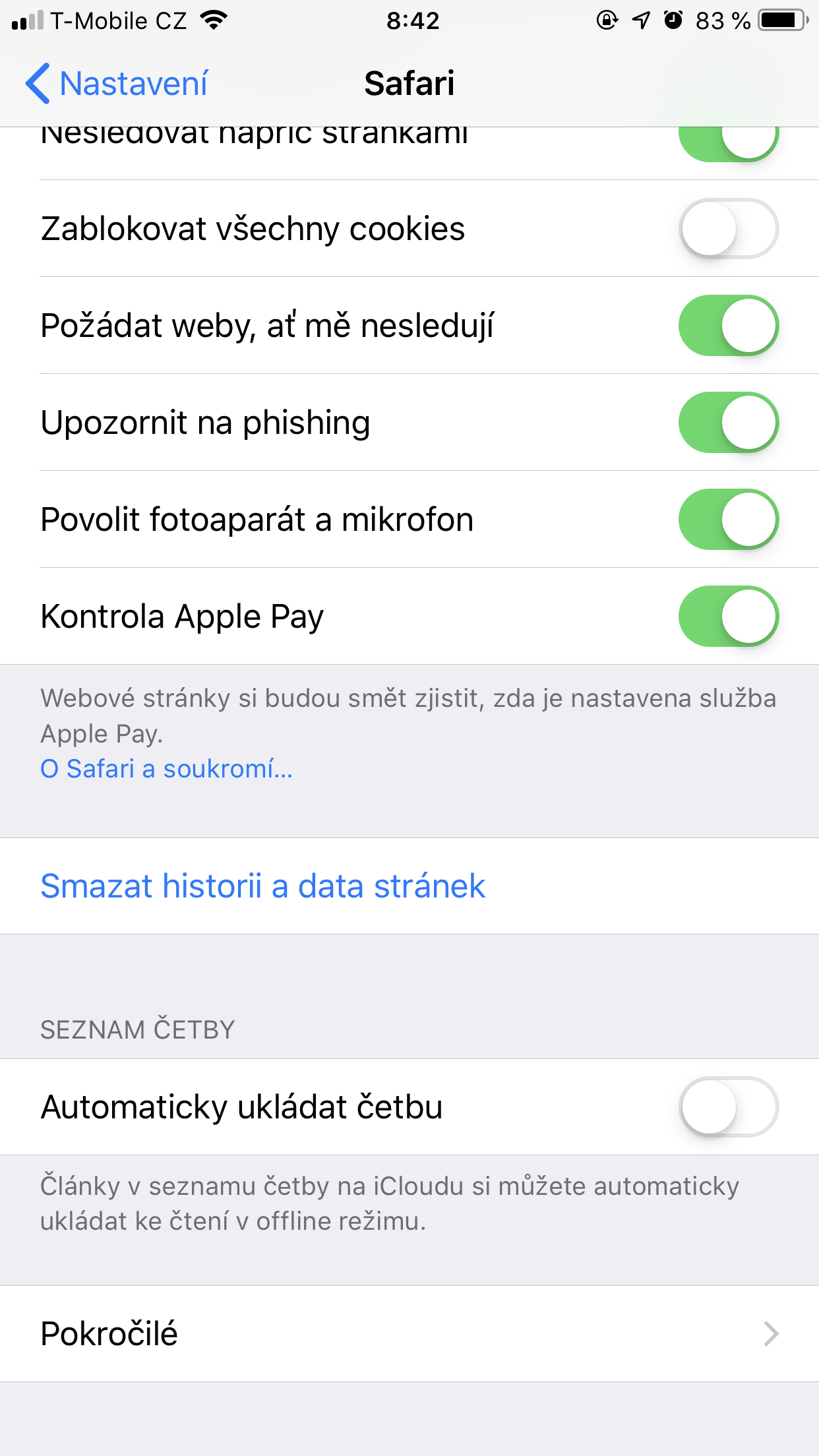Image resolution: width=819 pixels, height=1456 pixels.
Task: Disable Požádat weby, ať mě nesledují
Action: [x=729, y=326]
